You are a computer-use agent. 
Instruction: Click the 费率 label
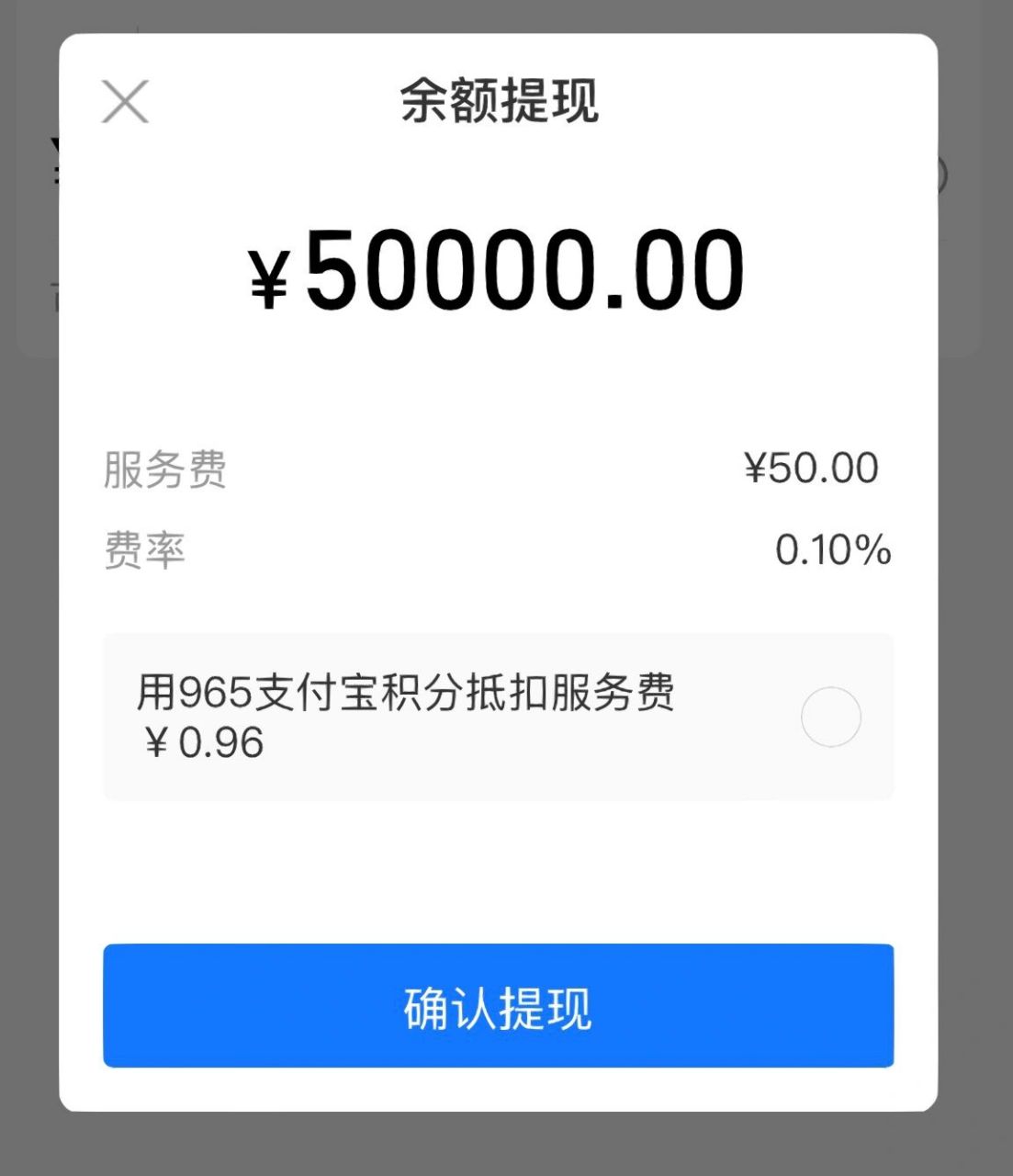point(145,551)
